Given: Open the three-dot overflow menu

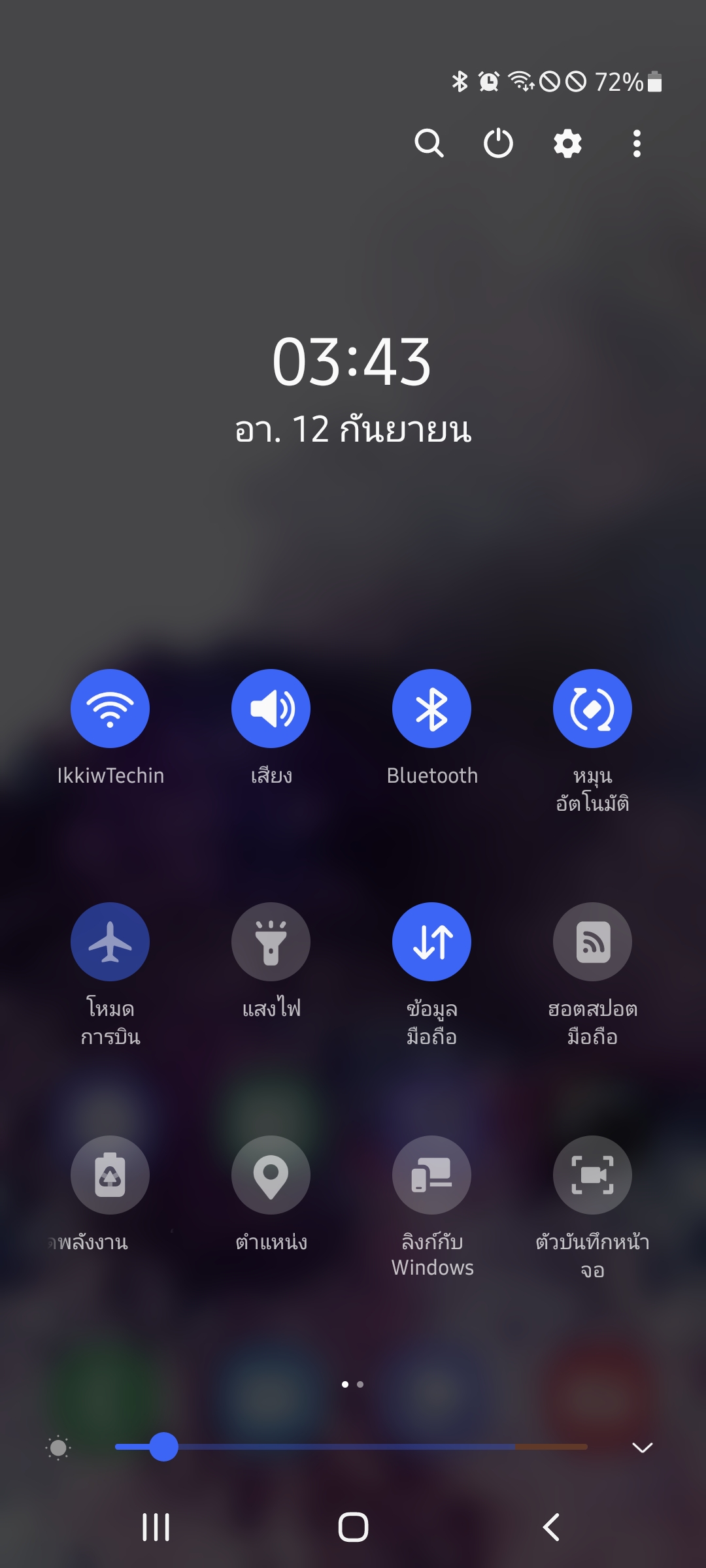Looking at the screenshot, I should pyautogui.click(x=637, y=143).
